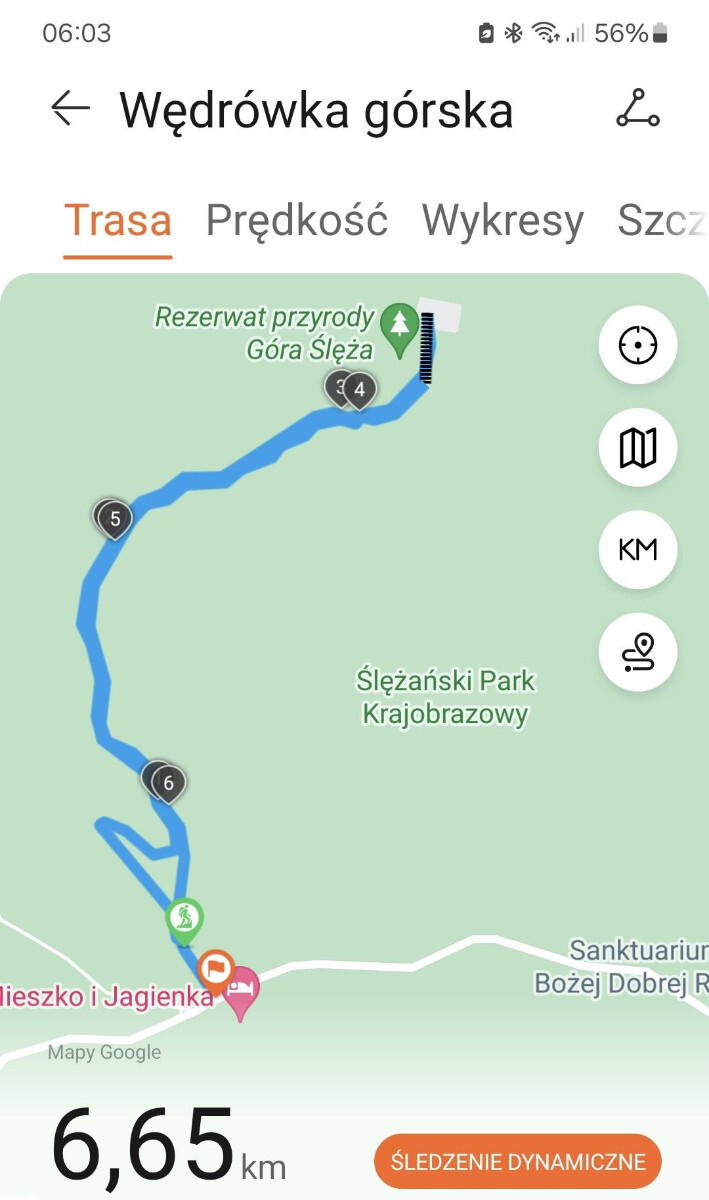Change the map type with the map button
This screenshot has width=709, height=1200.
(x=638, y=448)
